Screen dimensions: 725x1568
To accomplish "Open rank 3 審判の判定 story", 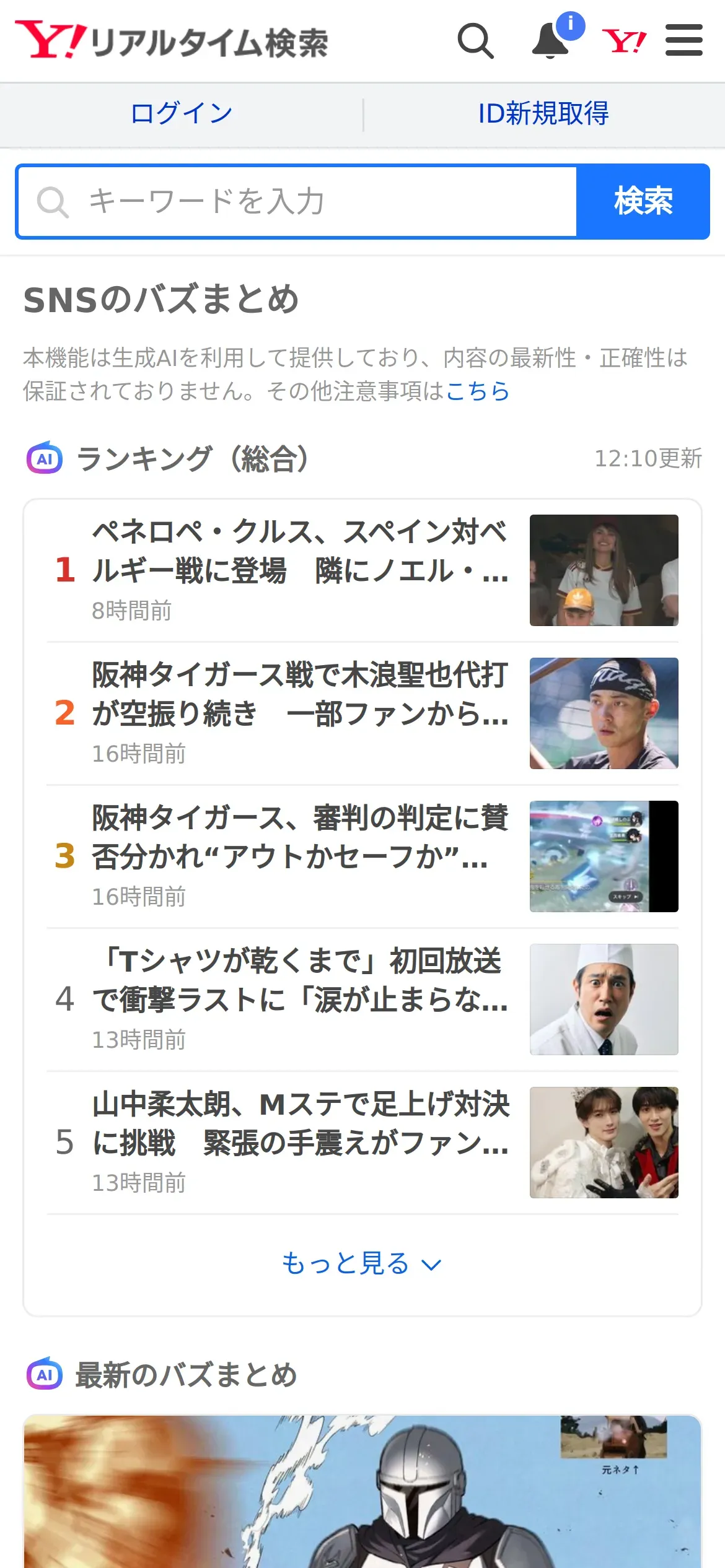I will 362,856.
